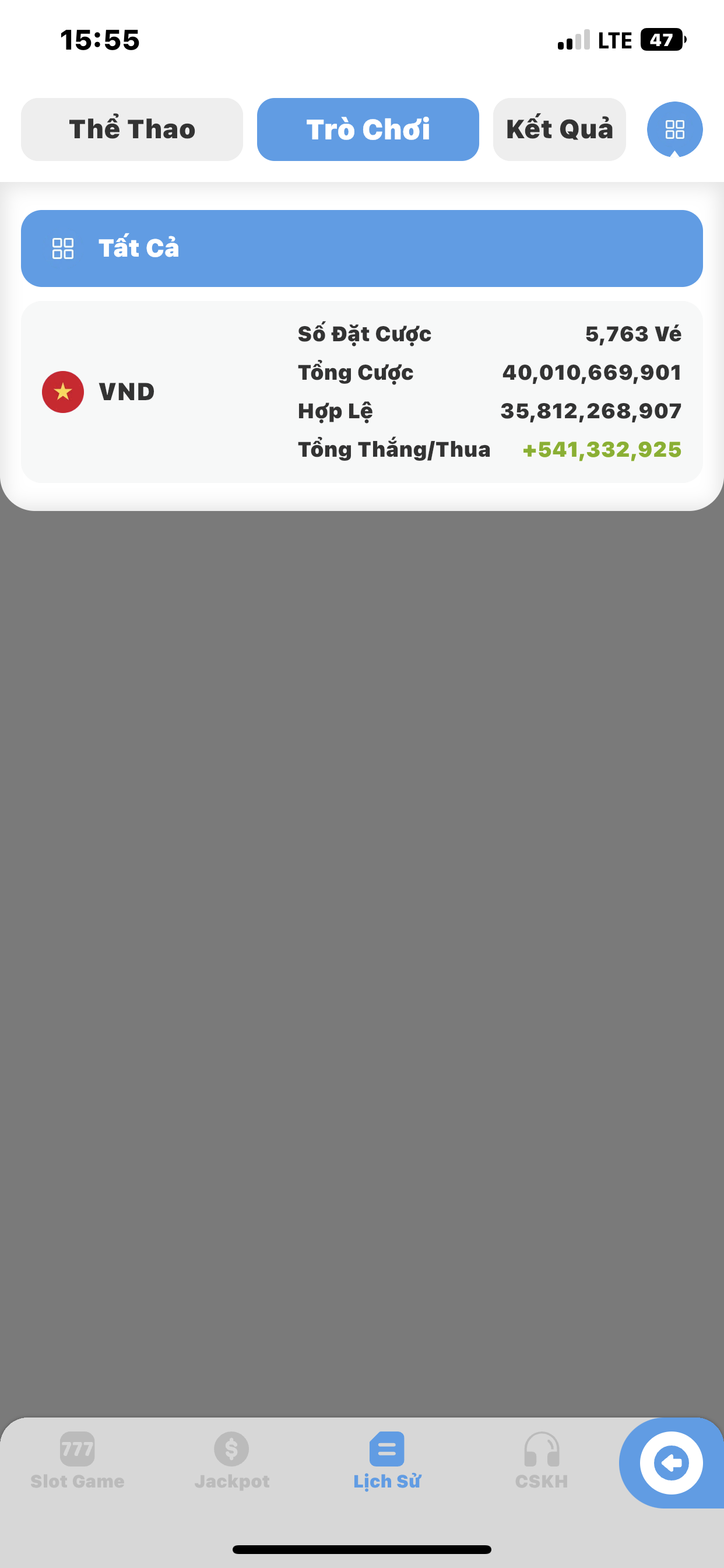Switch to Lịch Sử tab
Image resolution: width=724 pixels, height=1568 pixels.
(x=386, y=1460)
